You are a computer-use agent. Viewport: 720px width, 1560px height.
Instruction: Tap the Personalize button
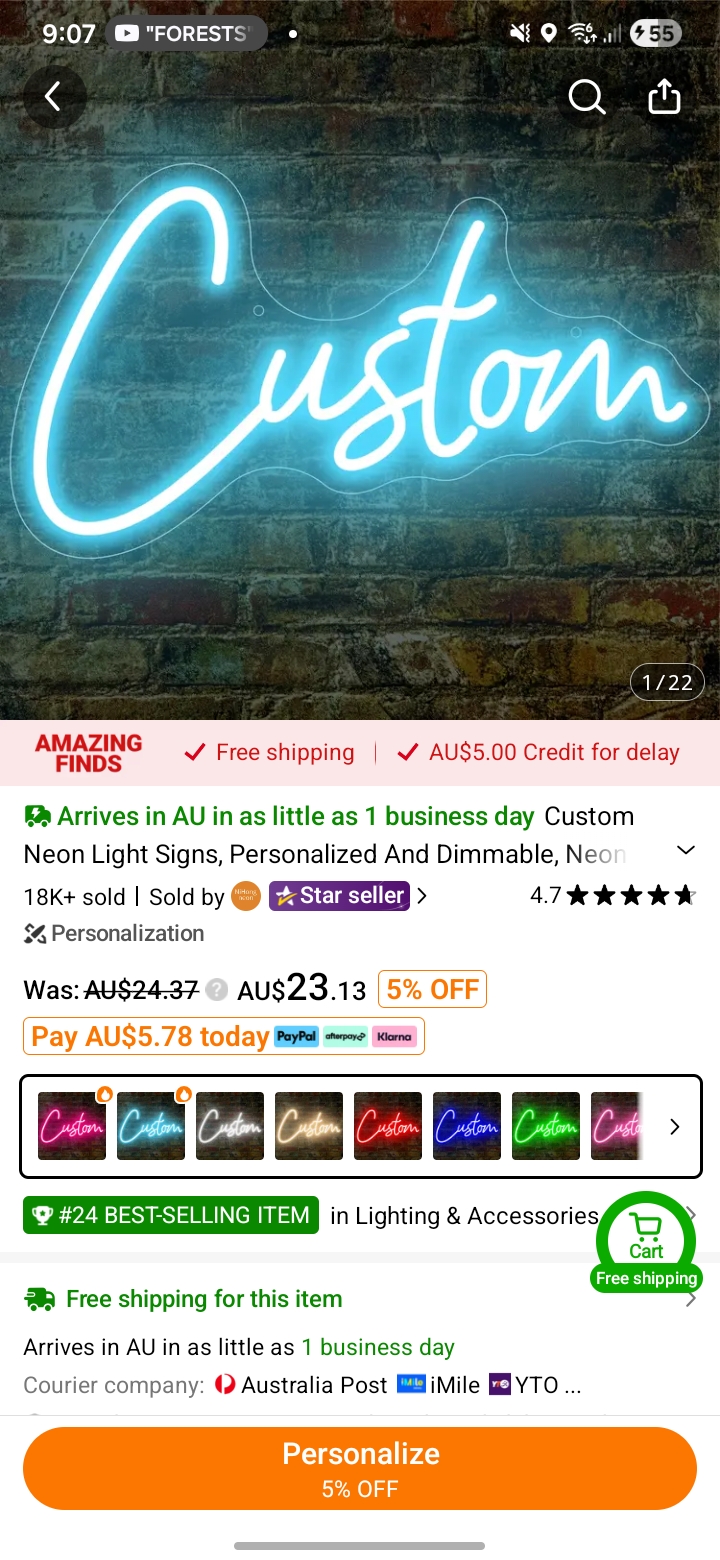click(360, 1468)
